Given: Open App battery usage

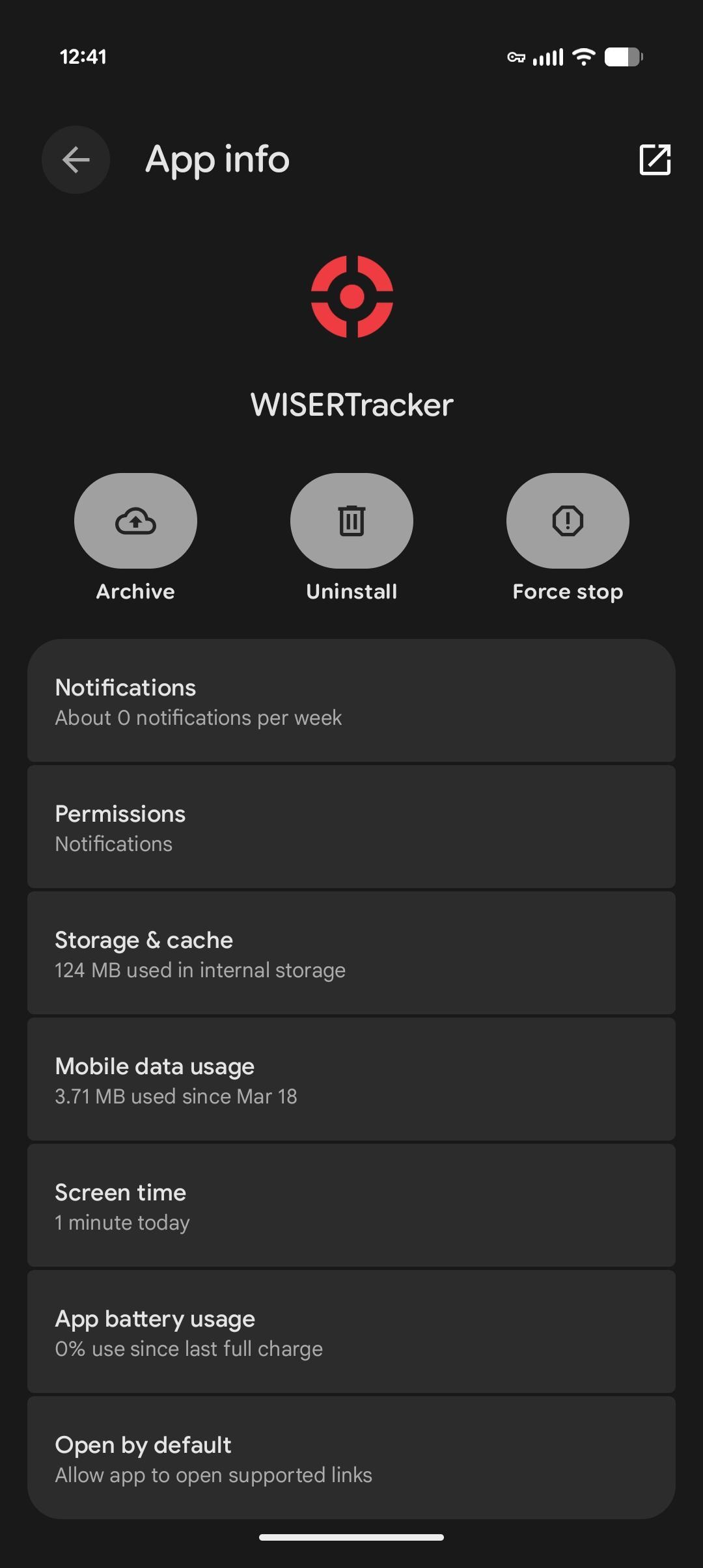Looking at the screenshot, I should click(x=351, y=1332).
